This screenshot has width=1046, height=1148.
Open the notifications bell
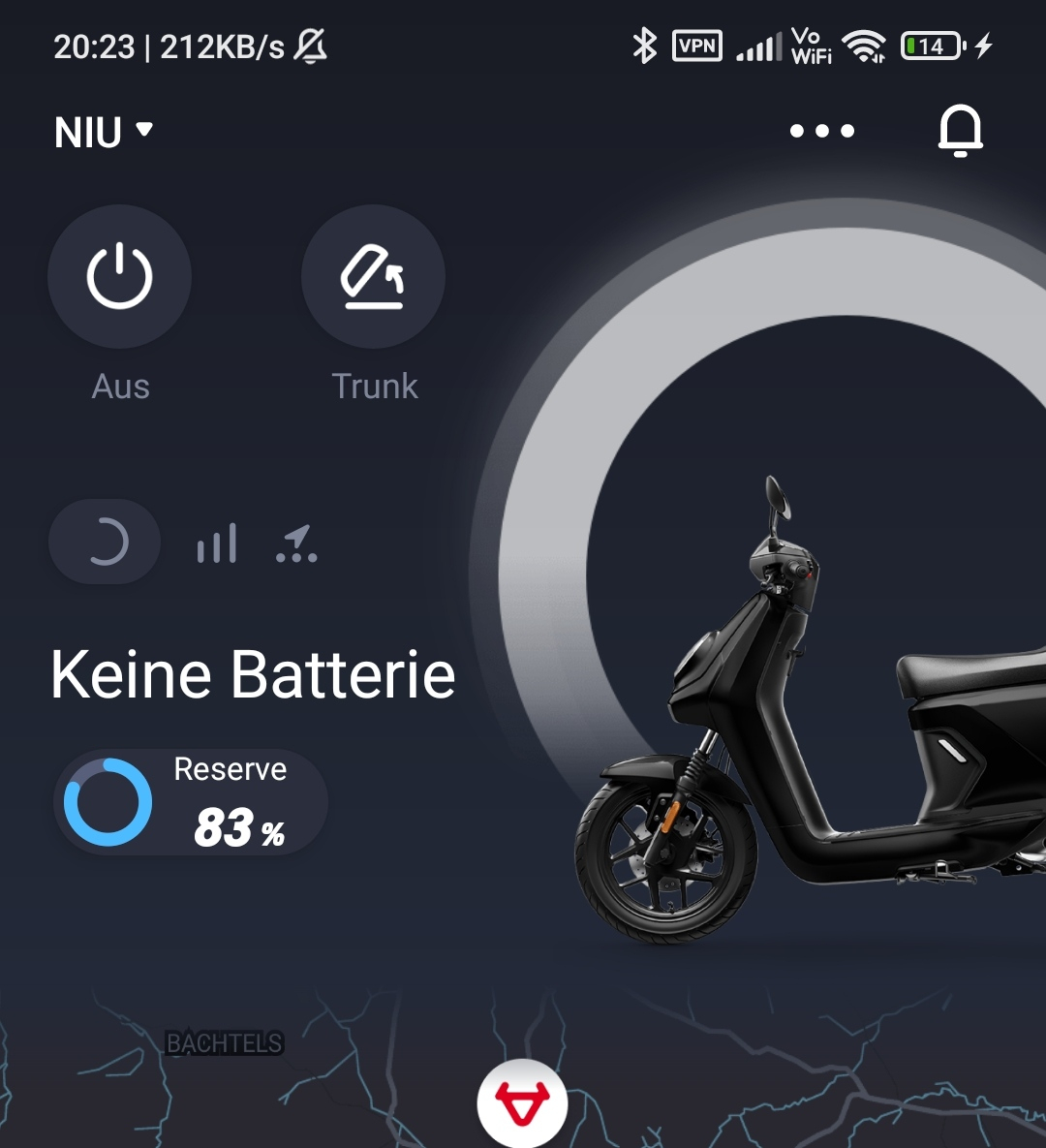tap(960, 131)
